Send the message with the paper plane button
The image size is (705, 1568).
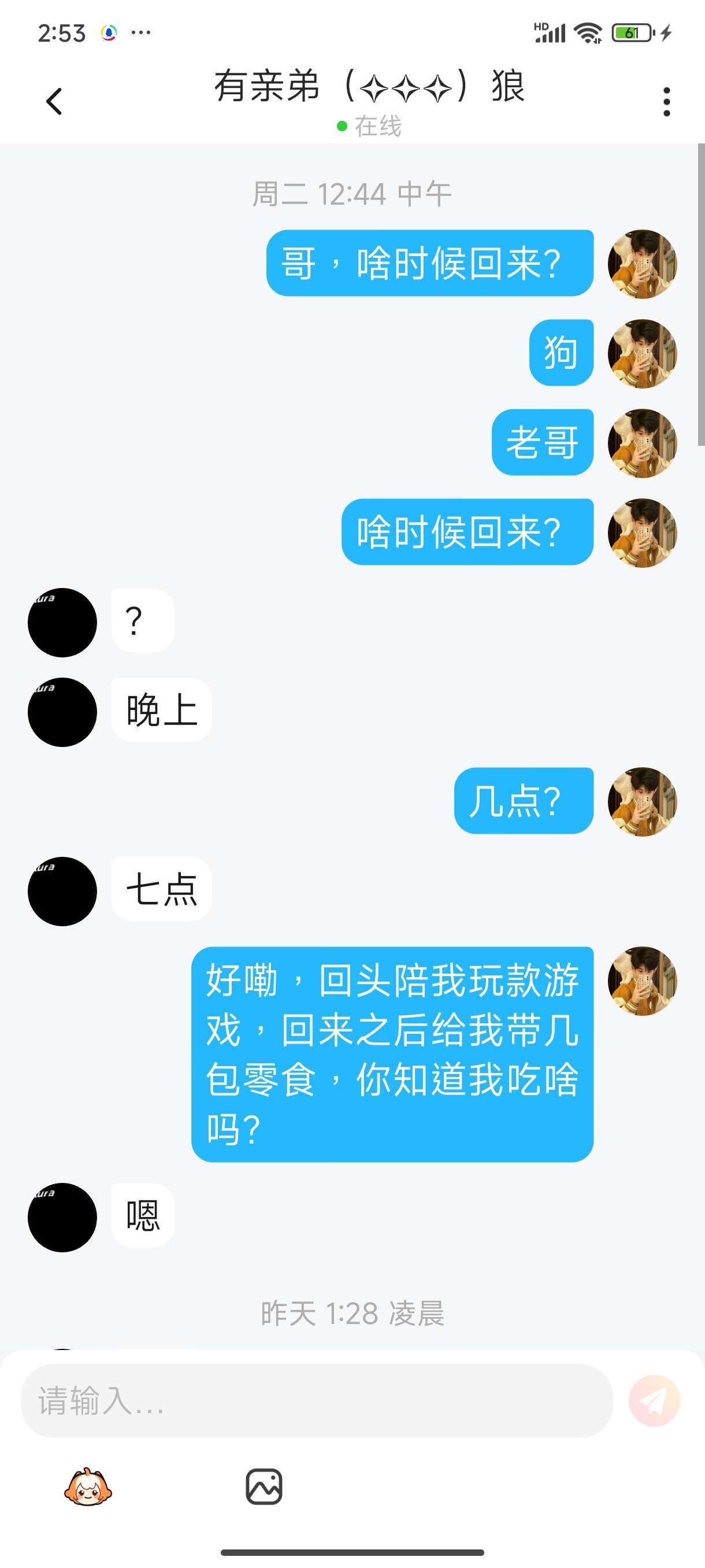(x=654, y=1400)
